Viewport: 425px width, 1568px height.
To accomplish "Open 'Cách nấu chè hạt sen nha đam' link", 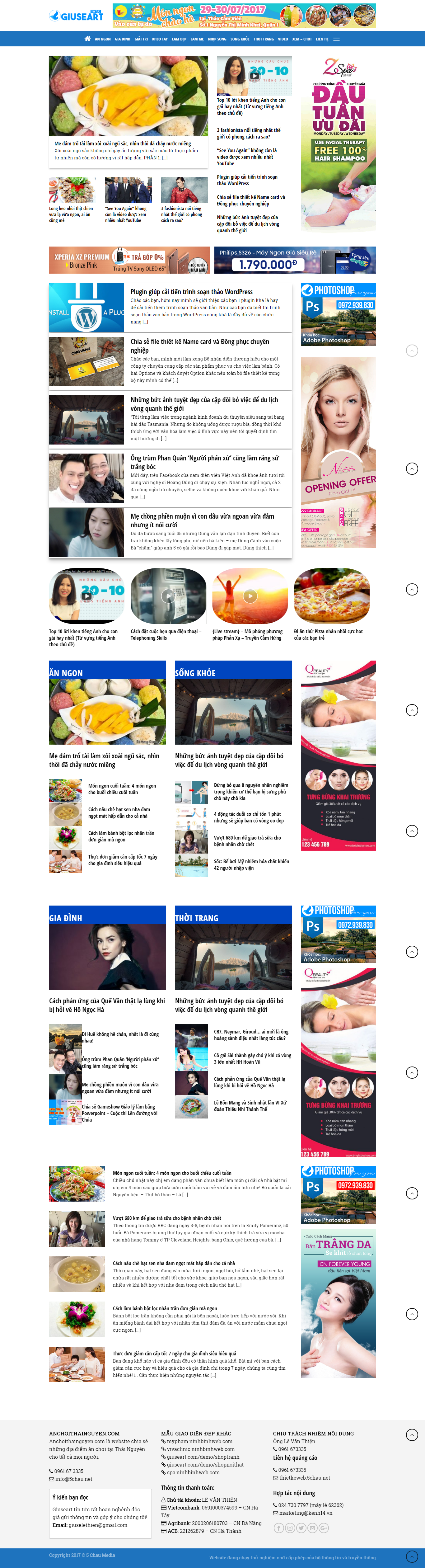I will [x=119, y=812].
